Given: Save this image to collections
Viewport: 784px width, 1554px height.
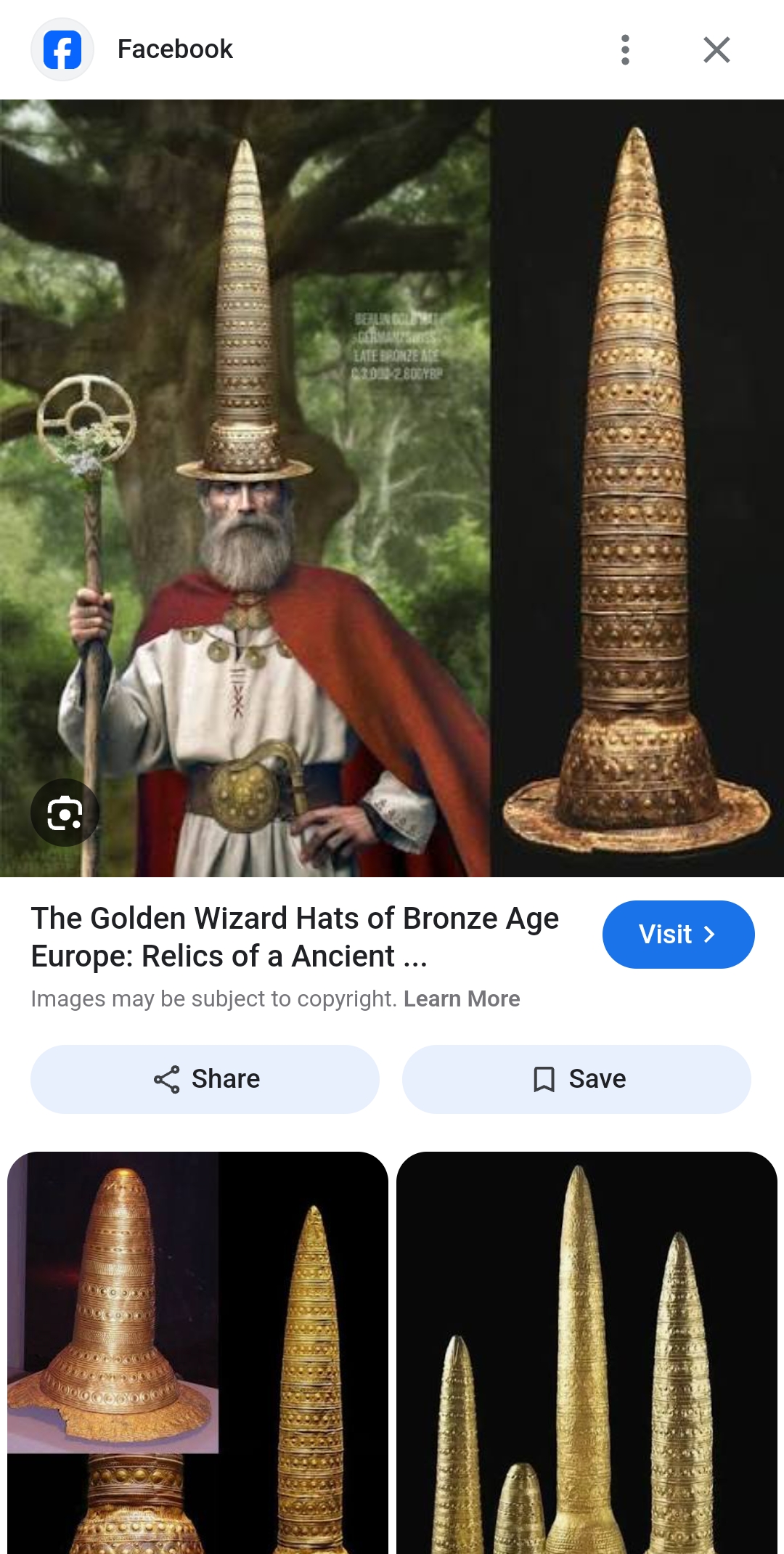Looking at the screenshot, I should [576, 1079].
